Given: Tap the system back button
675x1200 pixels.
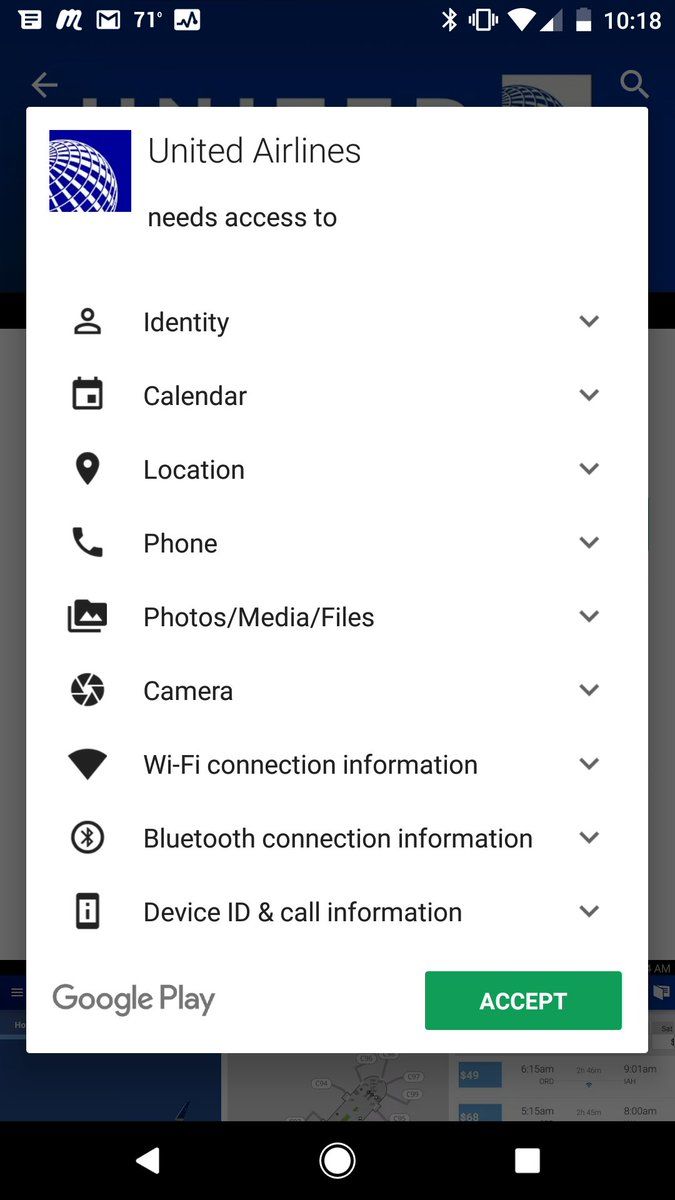Looking at the screenshot, I should pos(148,1160).
